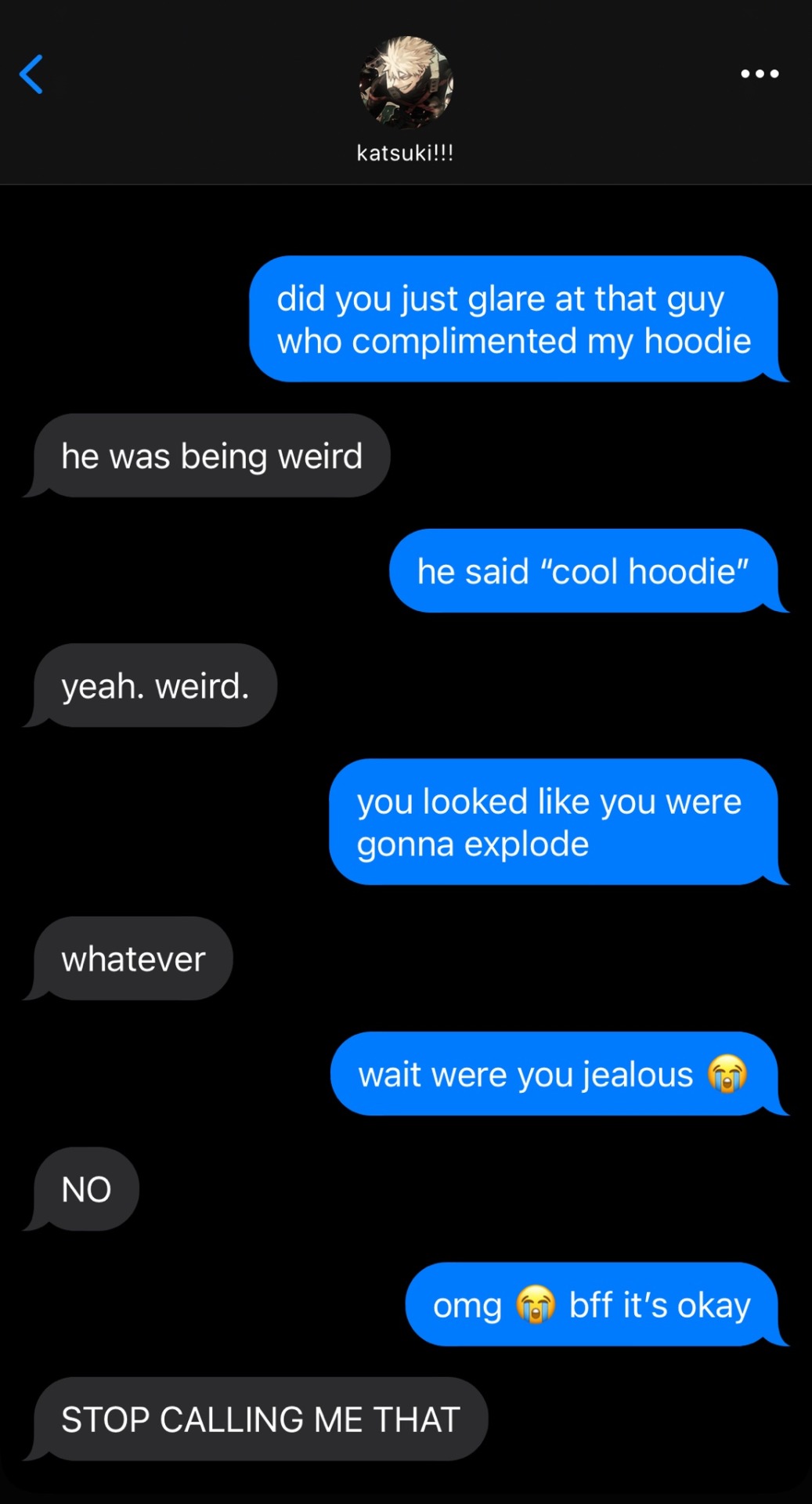Open katsuki!!! contact profile picture
This screenshot has height=1504, width=812.
click(x=406, y=83)
